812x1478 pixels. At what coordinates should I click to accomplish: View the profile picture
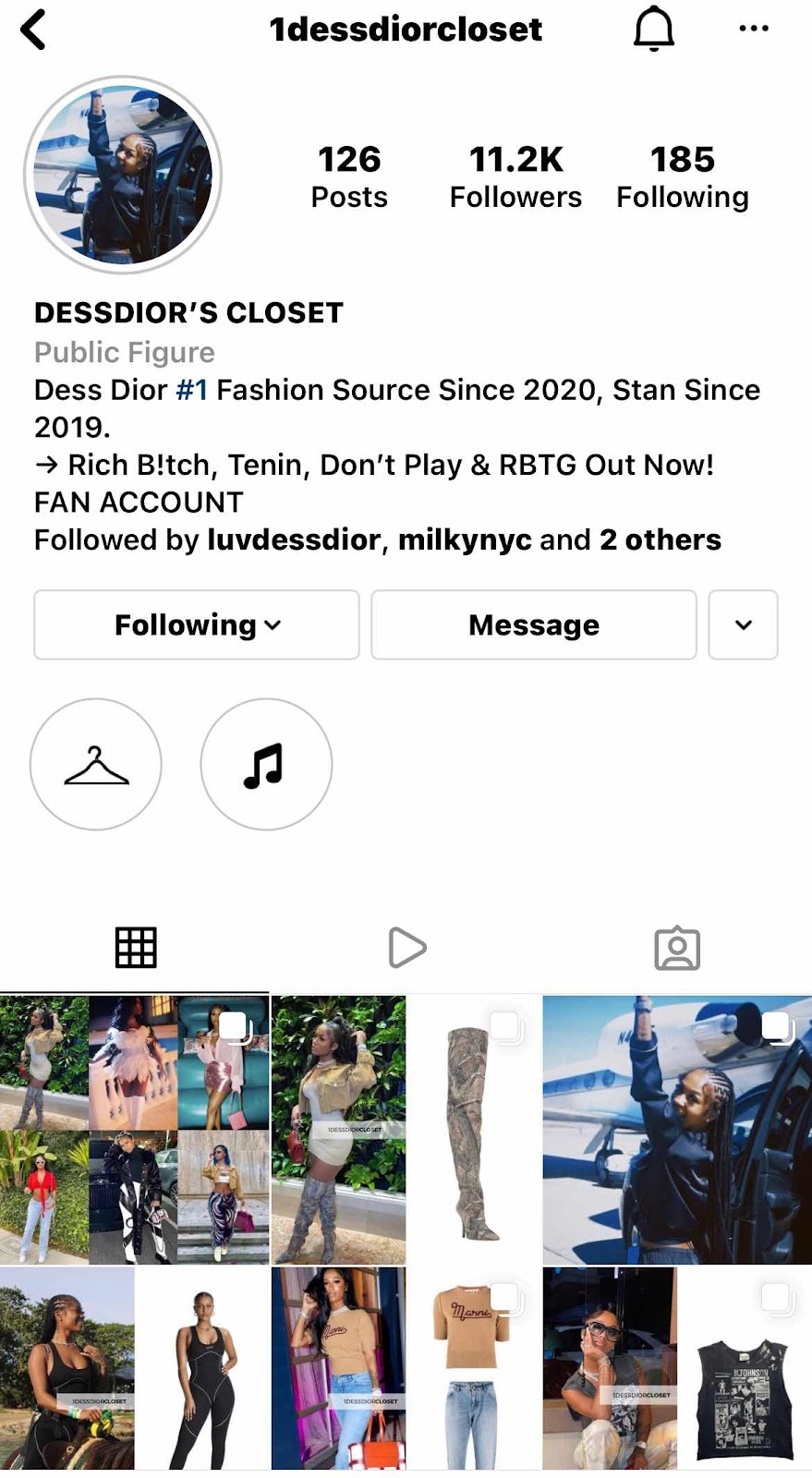coord(123,175)
